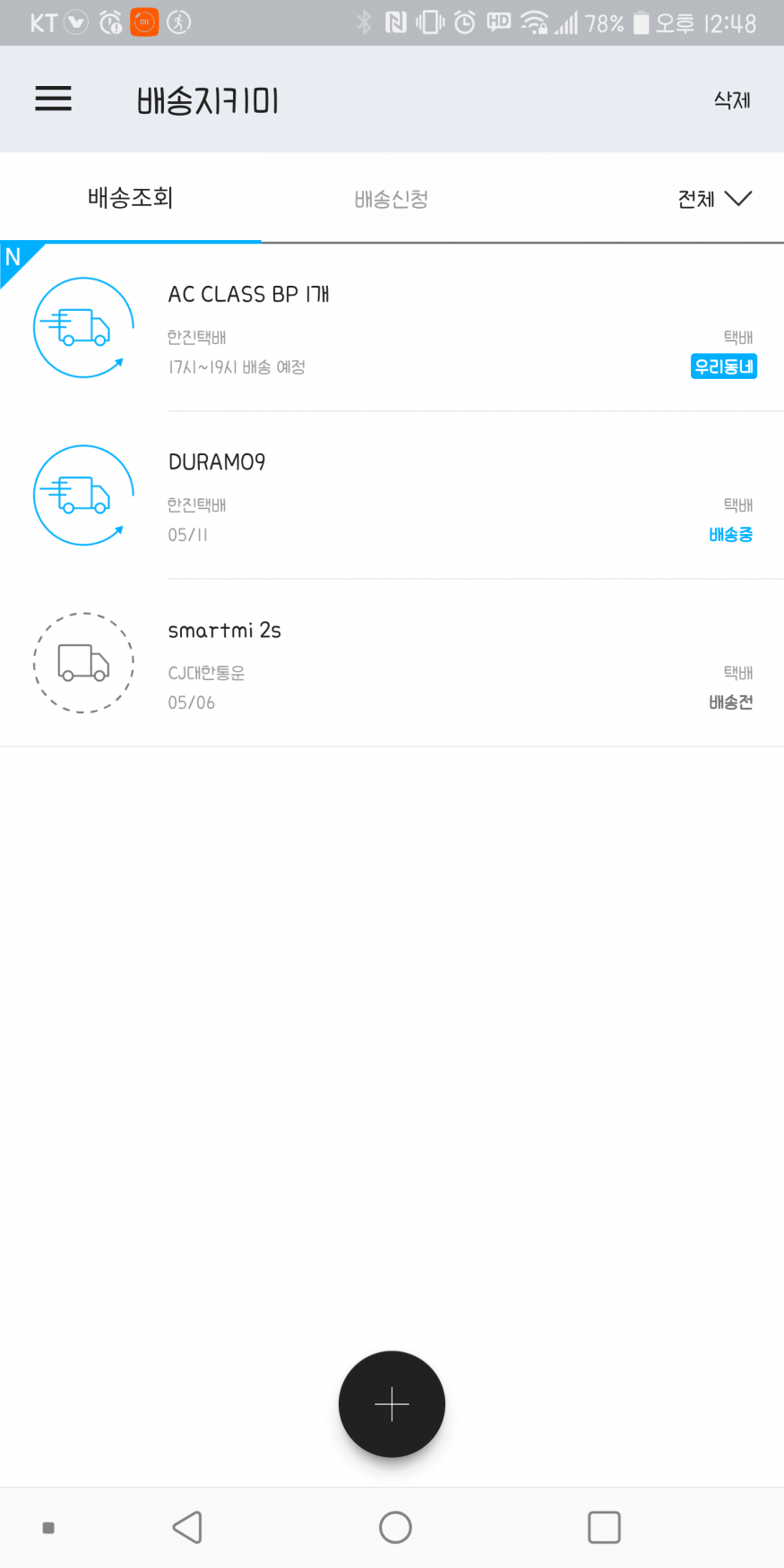This screenshot has height=1568, width=784.
Task: Open the hamburger drawer menu
Action: click(53, 99)
